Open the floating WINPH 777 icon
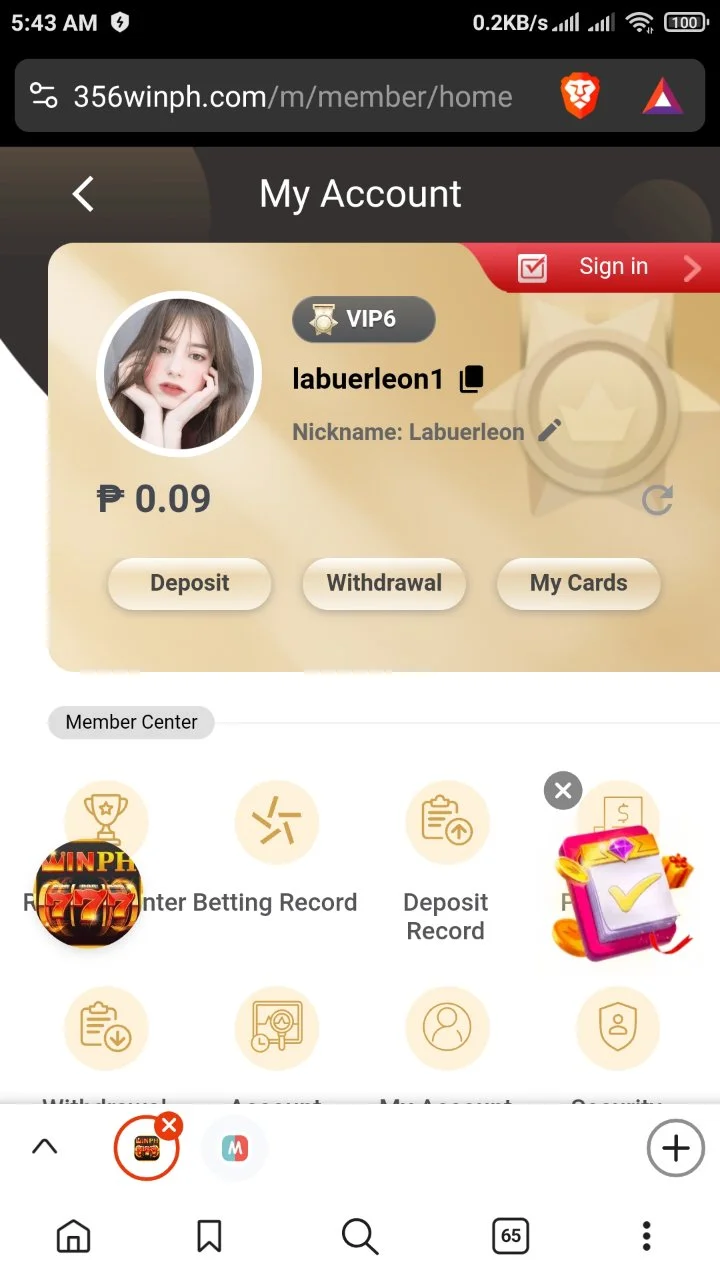This screenshot has height=1280, width=720. tap(88, 894)
